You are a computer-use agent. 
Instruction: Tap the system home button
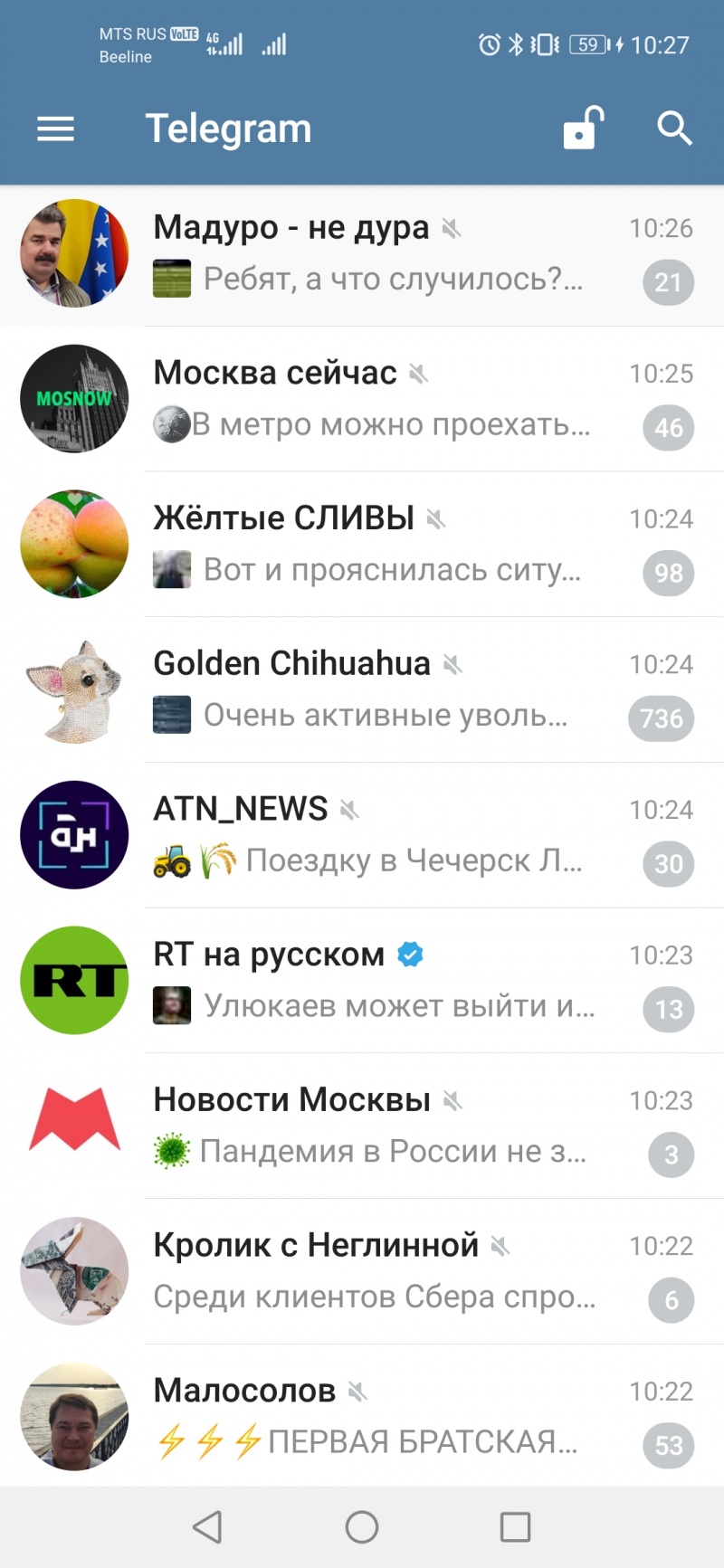coord(362,1527)
